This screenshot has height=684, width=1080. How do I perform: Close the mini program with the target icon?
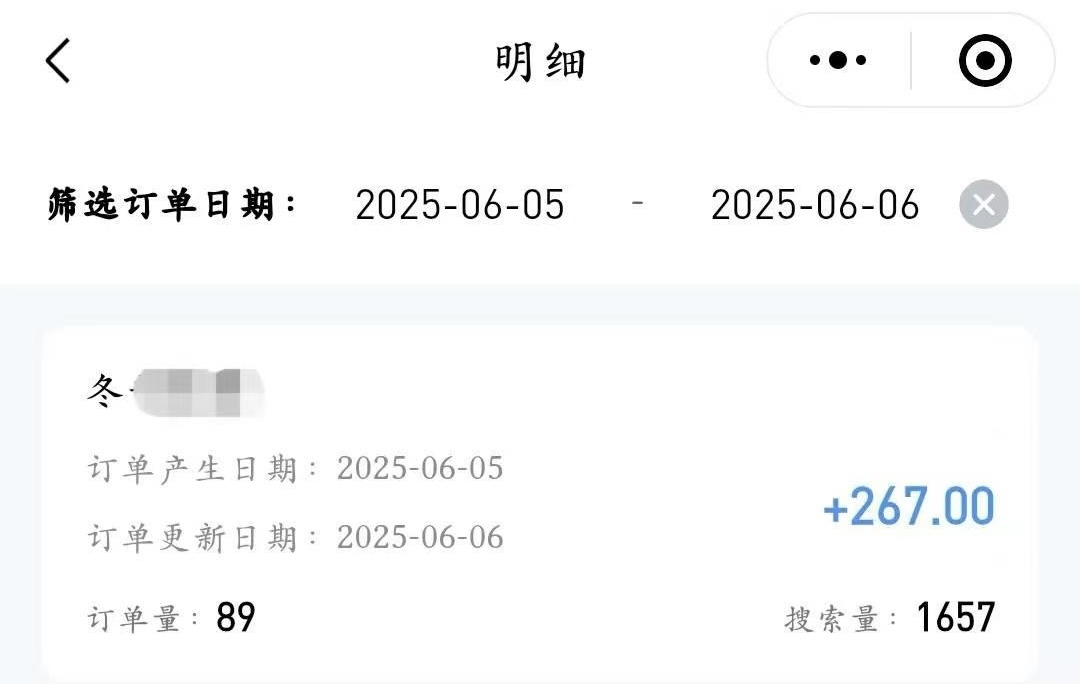pos(985,61)
